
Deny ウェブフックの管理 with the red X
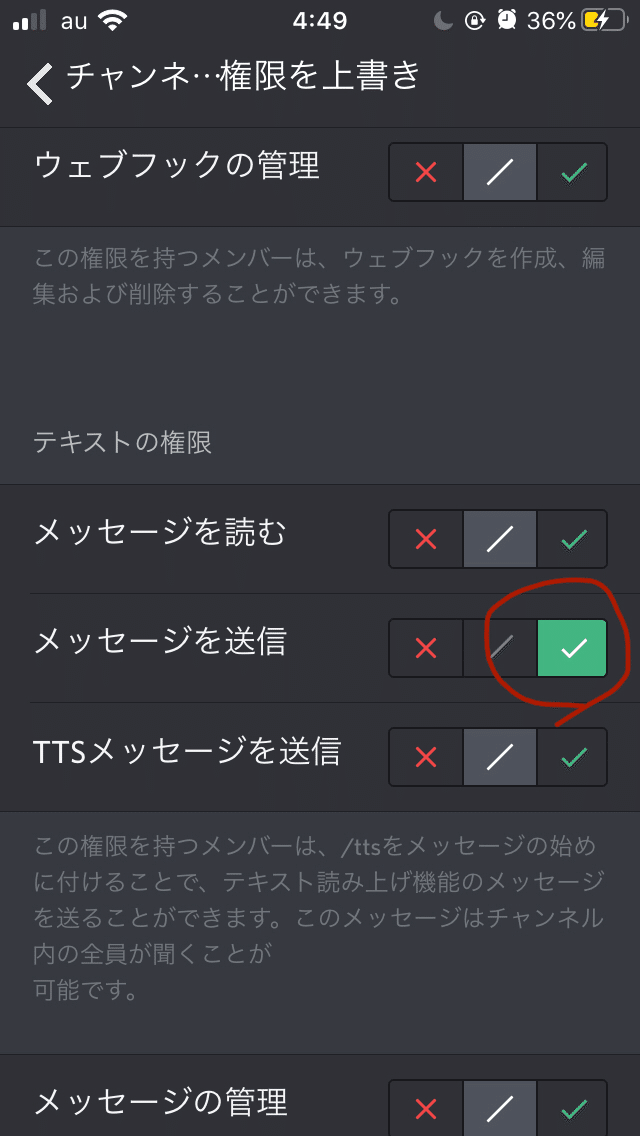(x=426, y=173)
